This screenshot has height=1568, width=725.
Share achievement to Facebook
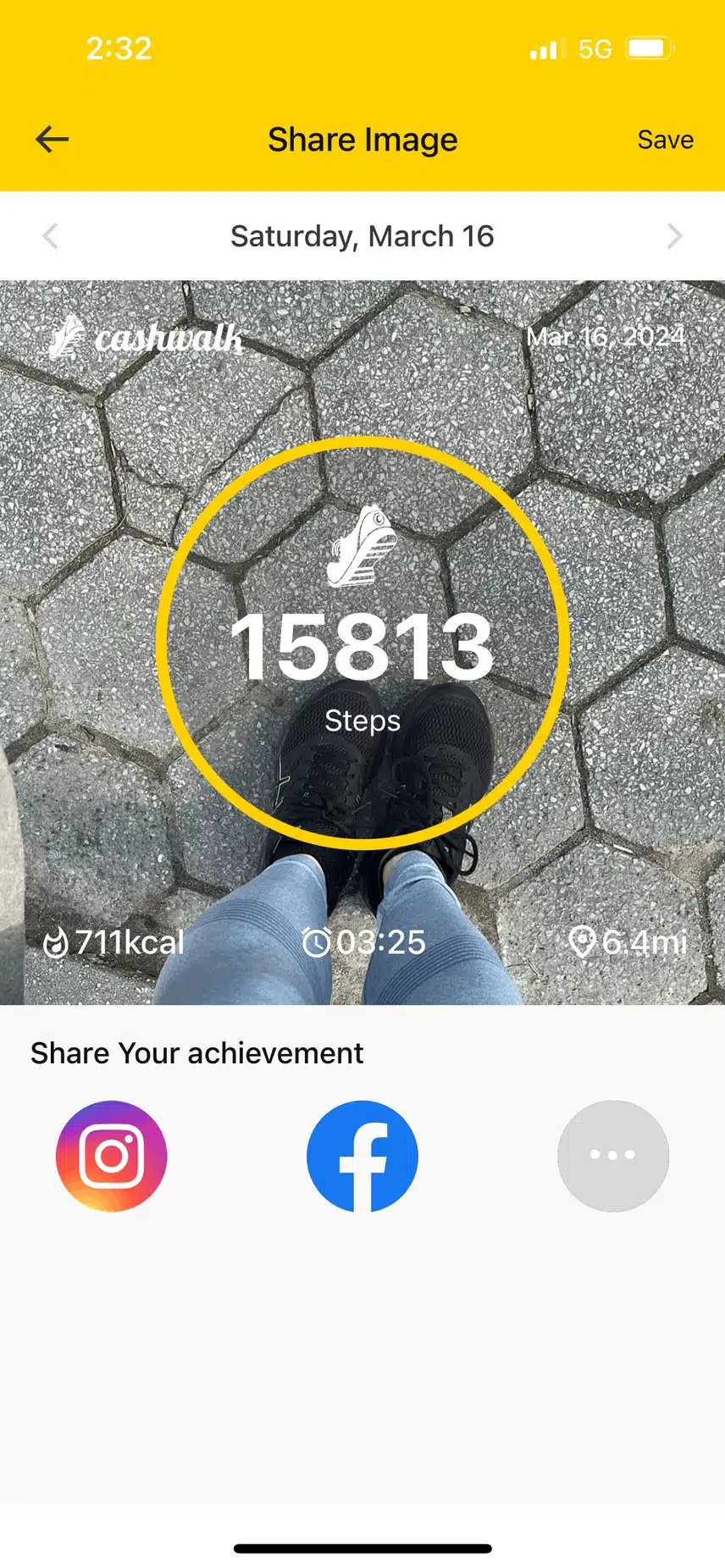tap(362, 1156)
